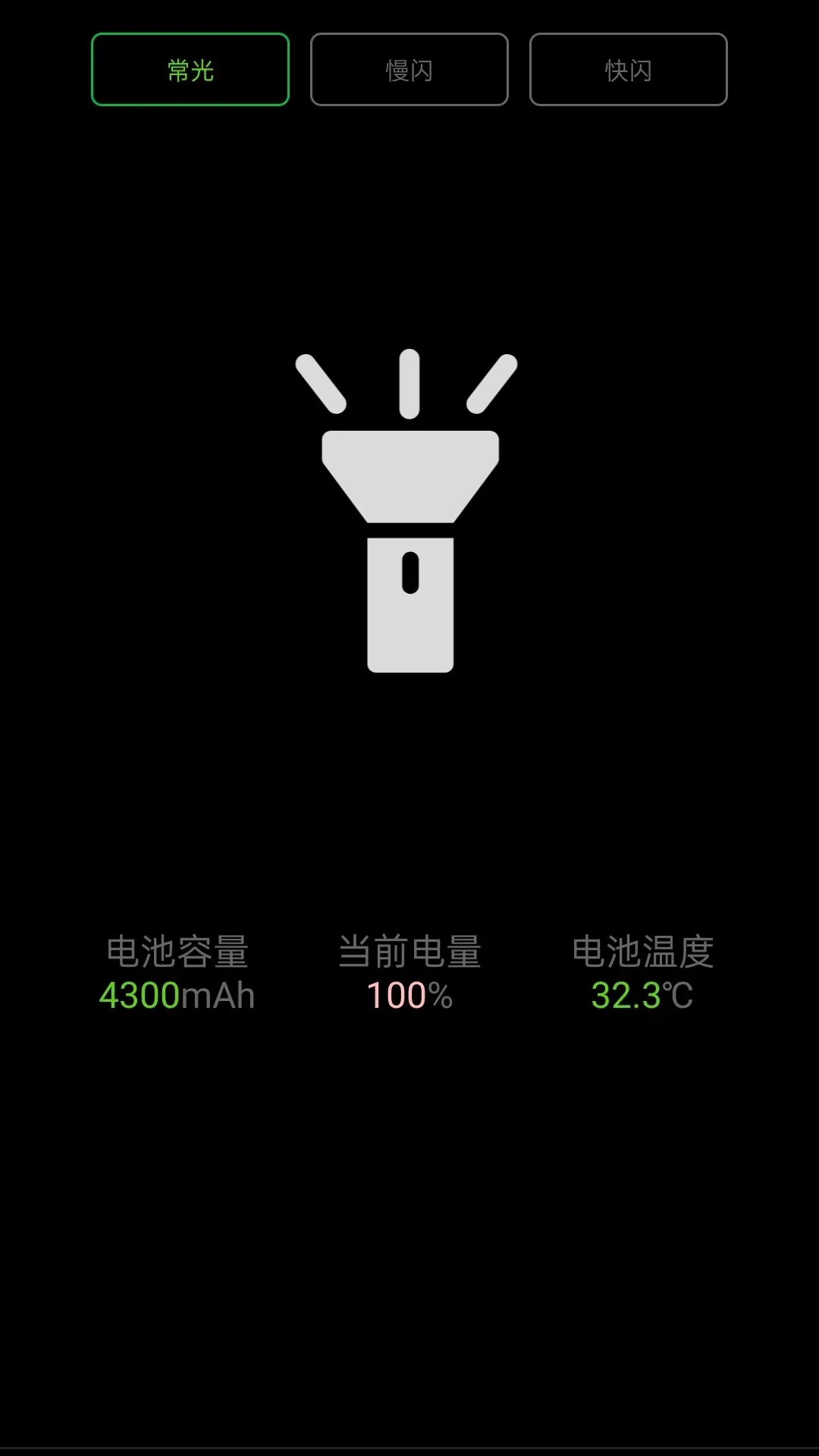
Task: Activate 快闪 fast flash mode
Action: (628, 69)
